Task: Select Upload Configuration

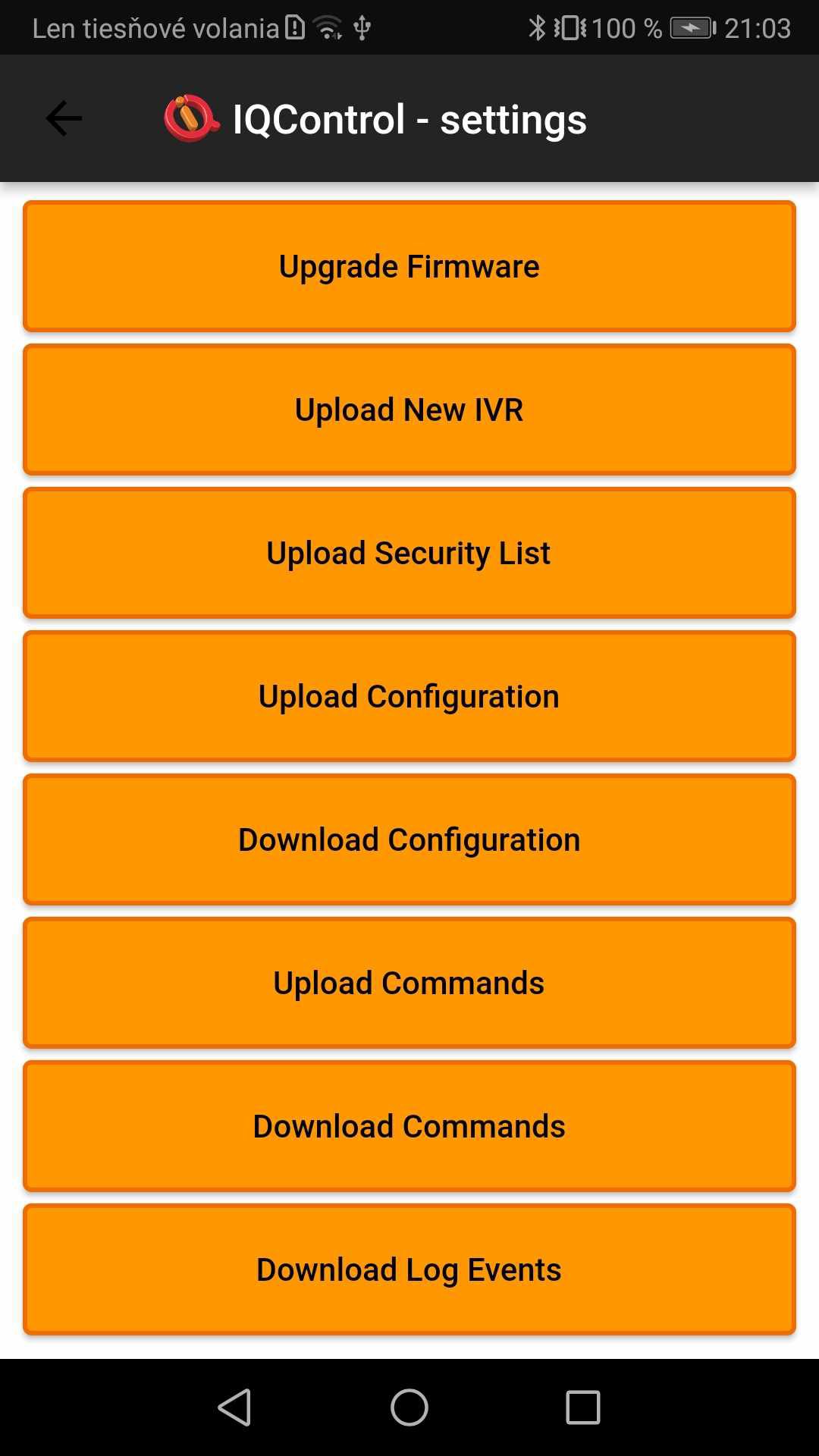Action: [409, 695]
